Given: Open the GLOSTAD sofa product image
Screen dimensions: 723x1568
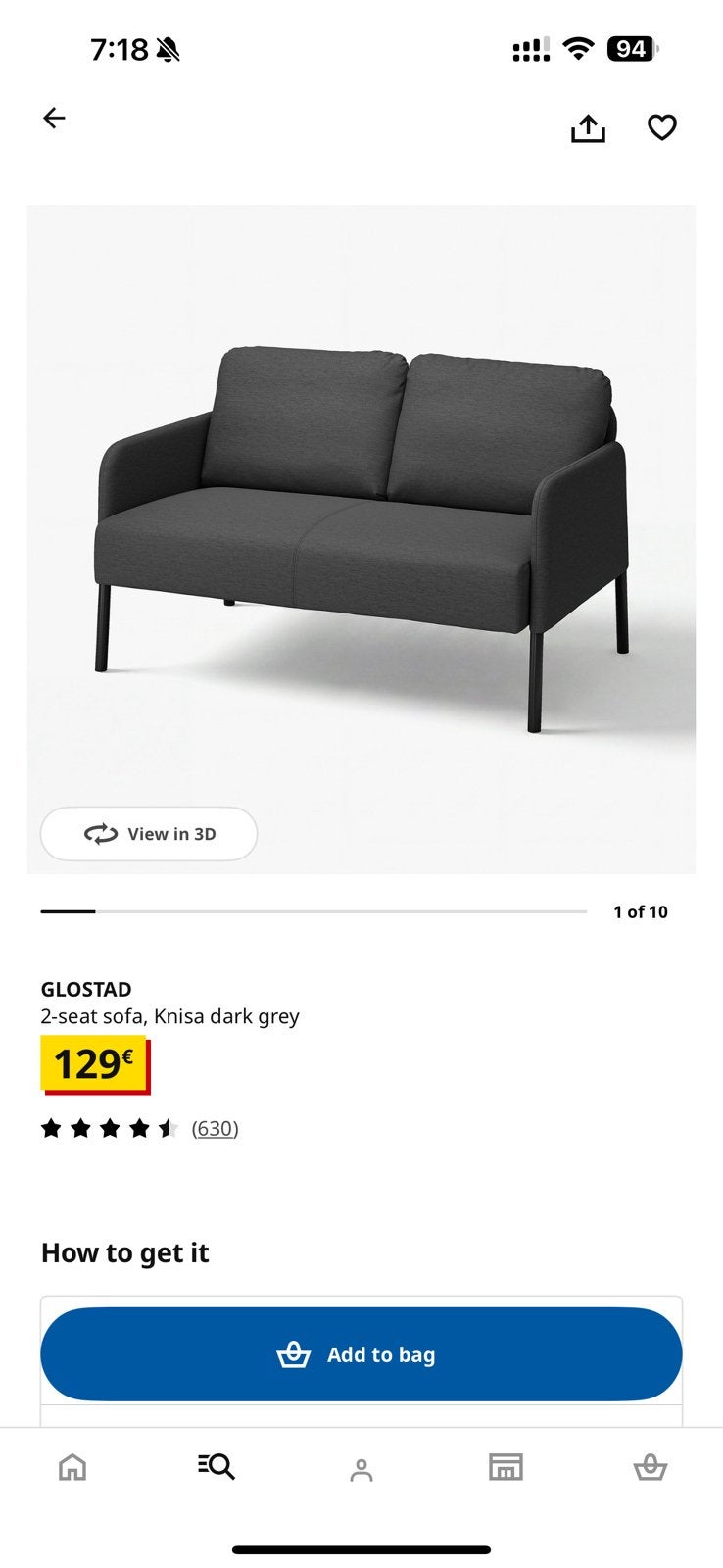Looking at the screenshot, I should click(361, 539).
